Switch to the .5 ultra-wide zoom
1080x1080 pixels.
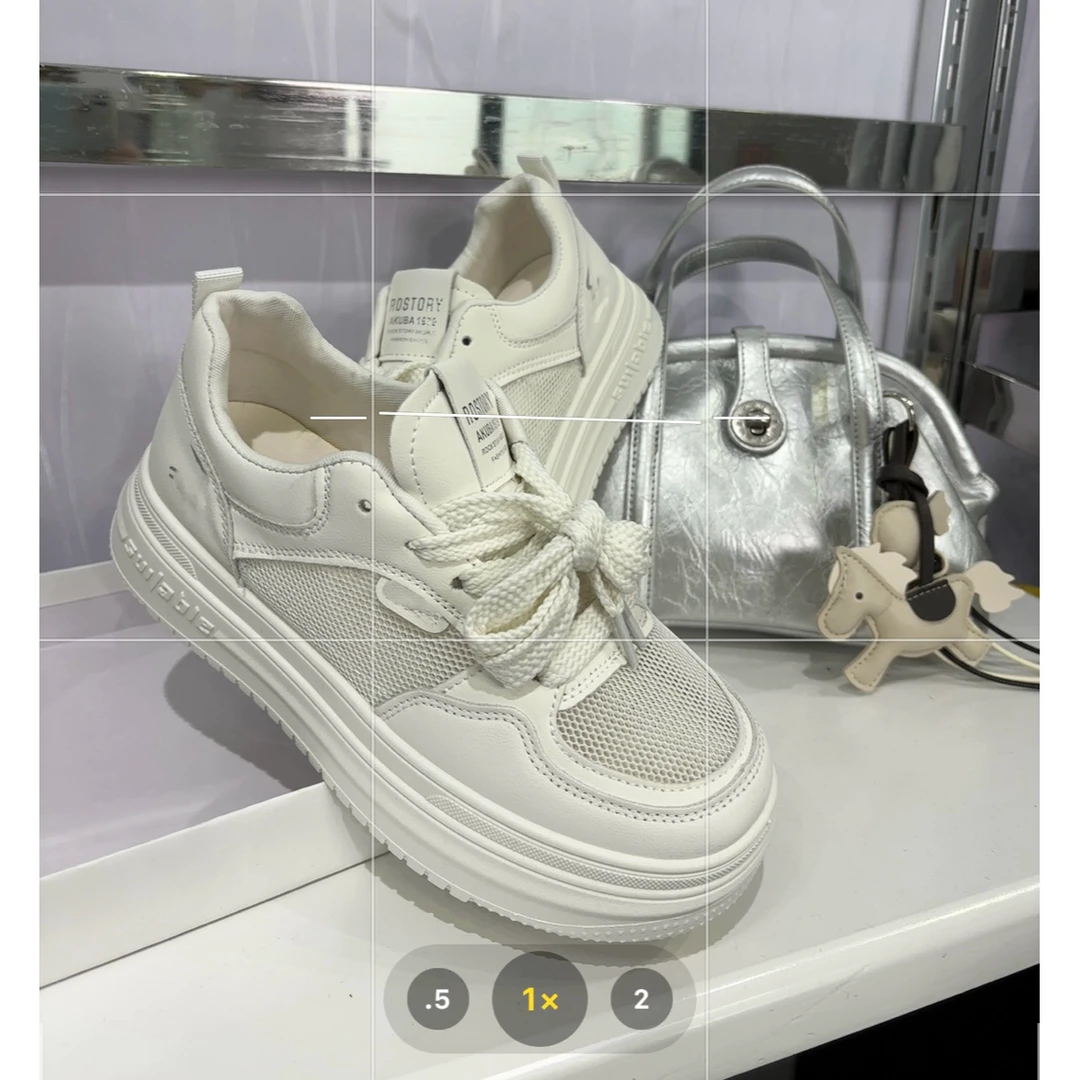coord(437,999)
